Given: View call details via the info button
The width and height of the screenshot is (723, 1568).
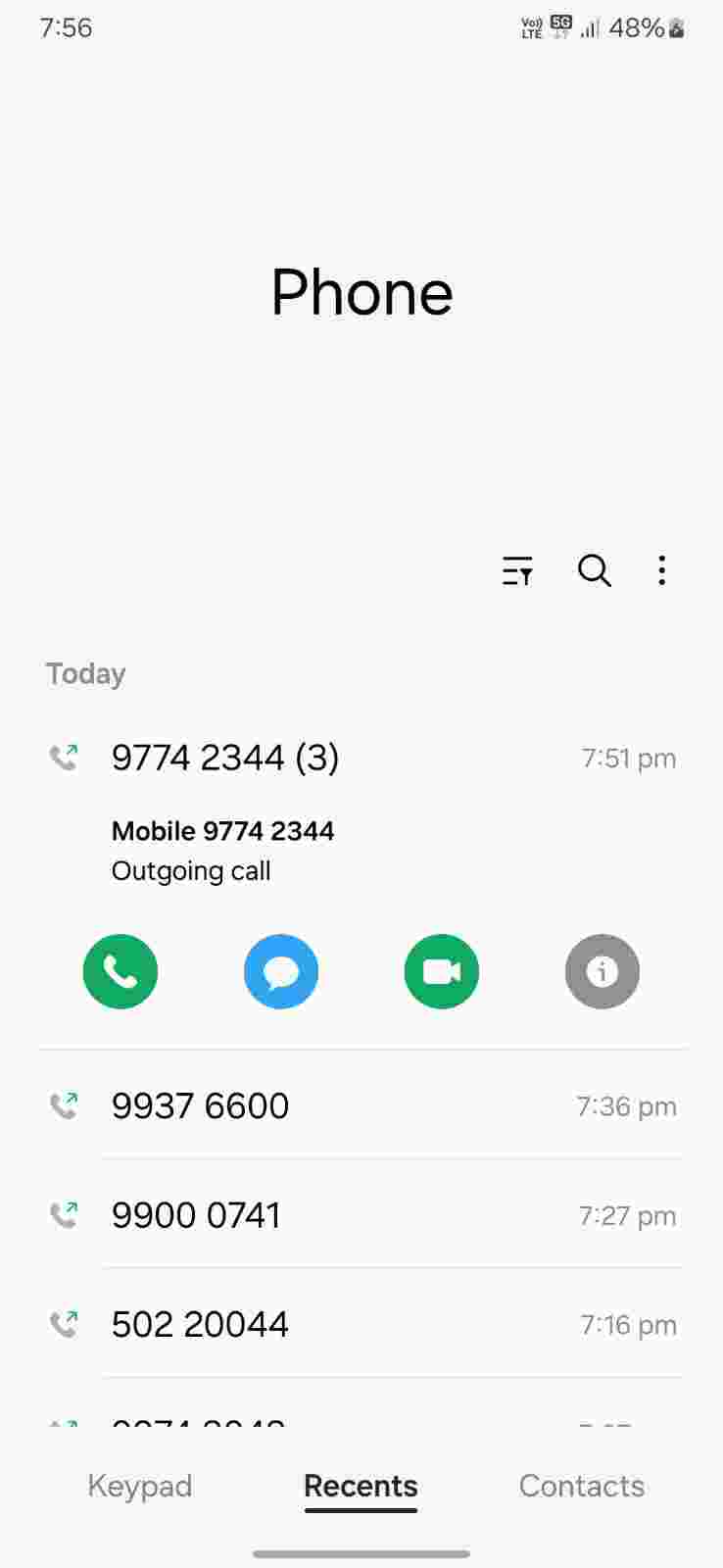Looking at the screenshot, I should (602, 971).
